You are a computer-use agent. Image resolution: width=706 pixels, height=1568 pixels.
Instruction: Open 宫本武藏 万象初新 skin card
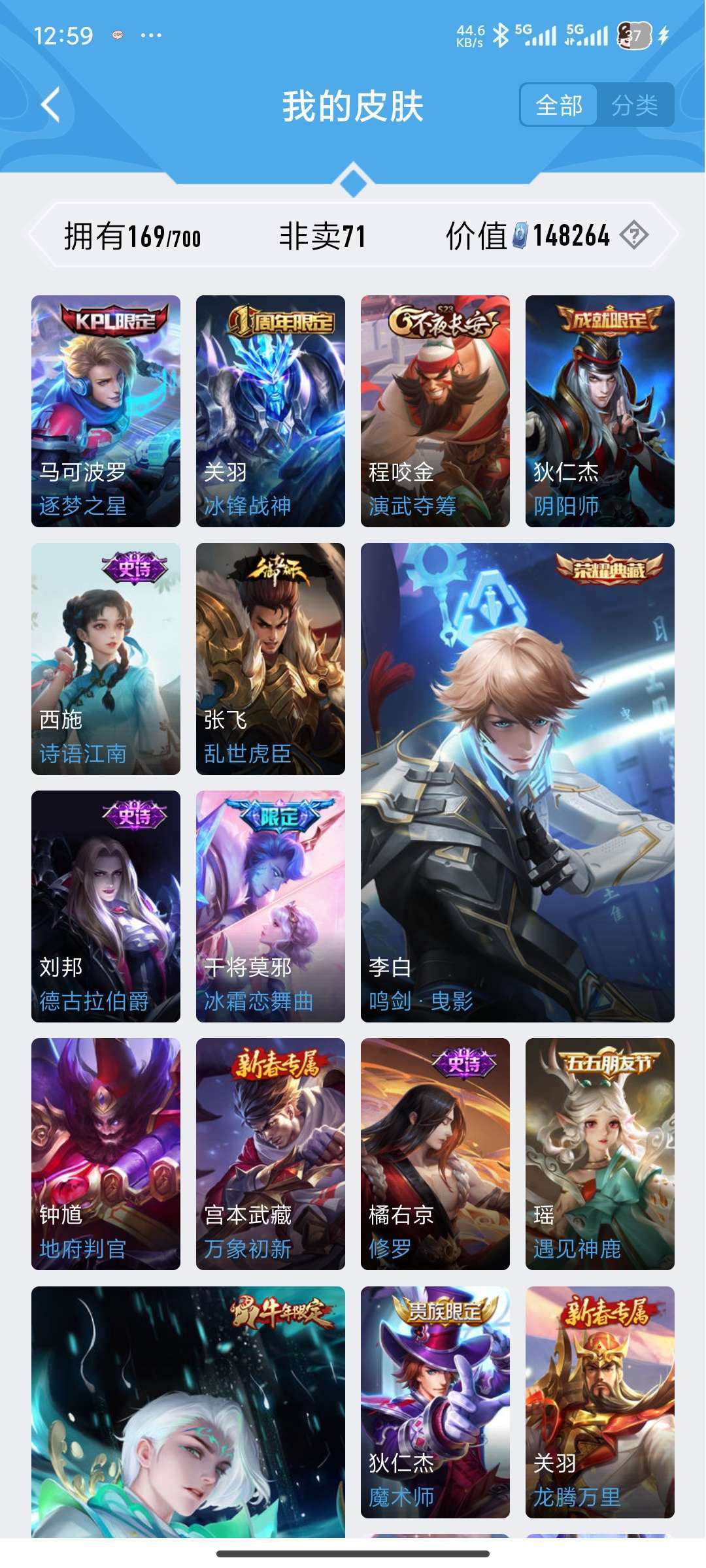coord(271,1154)
